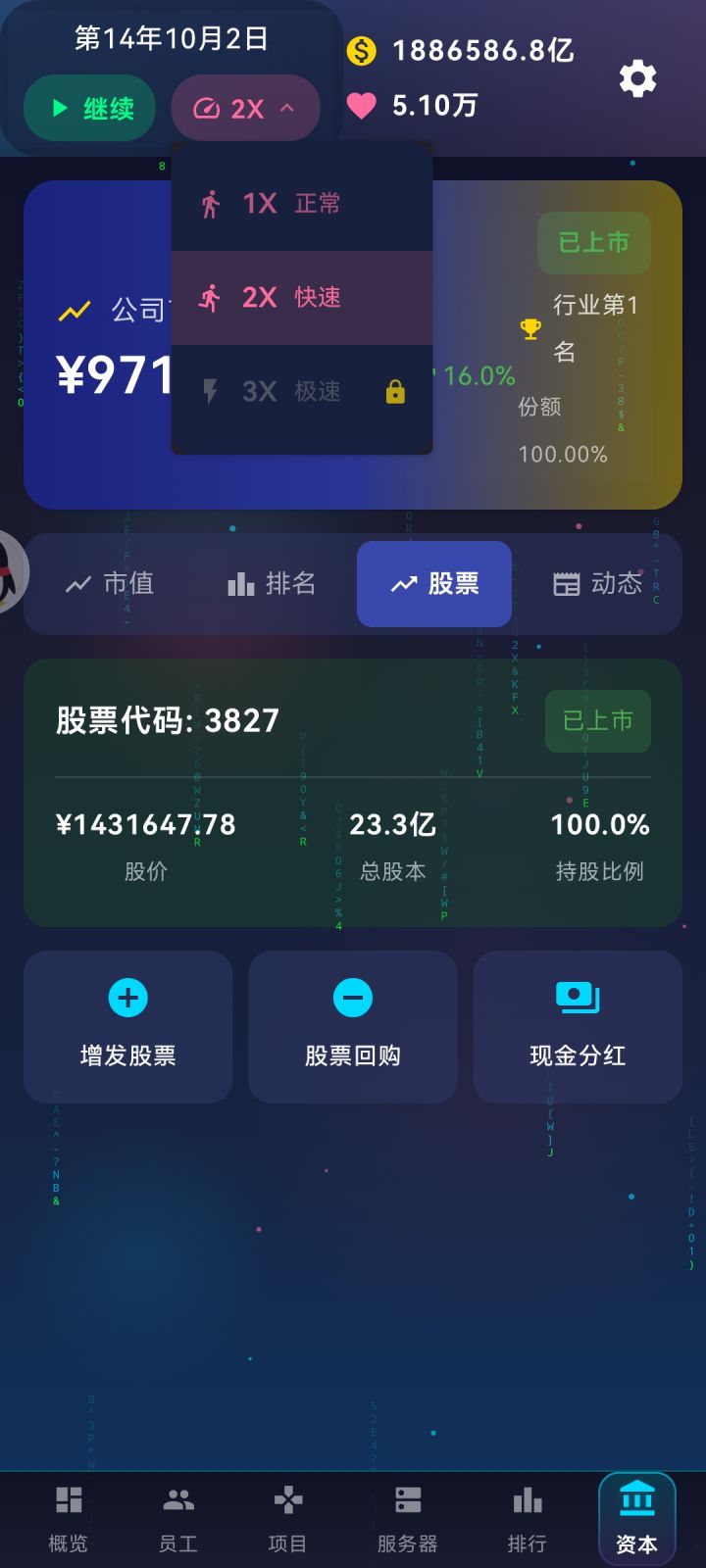
Task: Expand the 已上市 status badge near 股票代码
Action: tap(597, 722)
